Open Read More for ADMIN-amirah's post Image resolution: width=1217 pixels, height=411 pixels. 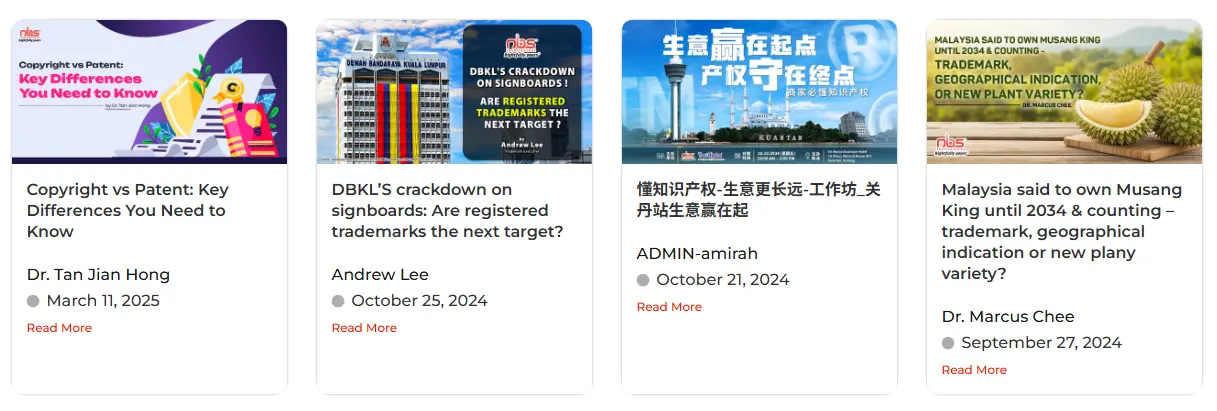coord(669,307)
